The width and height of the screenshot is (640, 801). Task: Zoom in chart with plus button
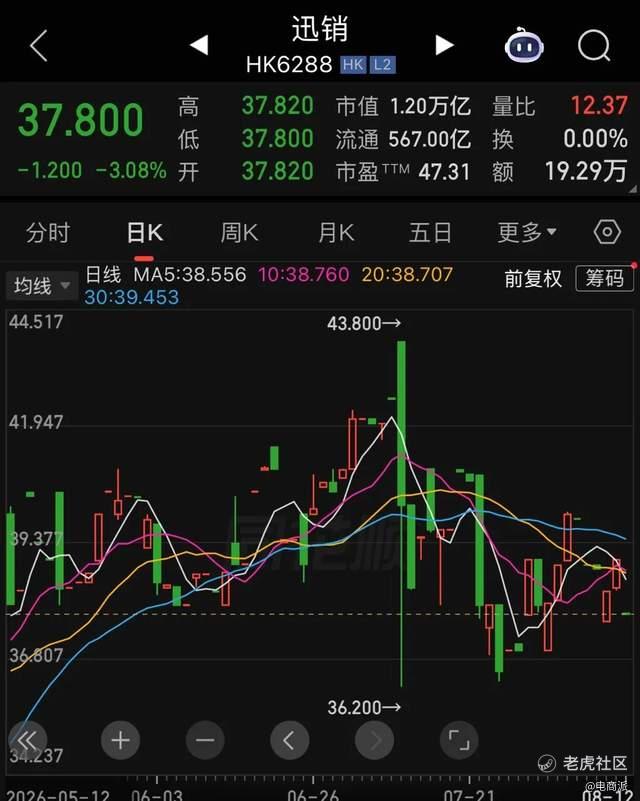pos(121,740)
